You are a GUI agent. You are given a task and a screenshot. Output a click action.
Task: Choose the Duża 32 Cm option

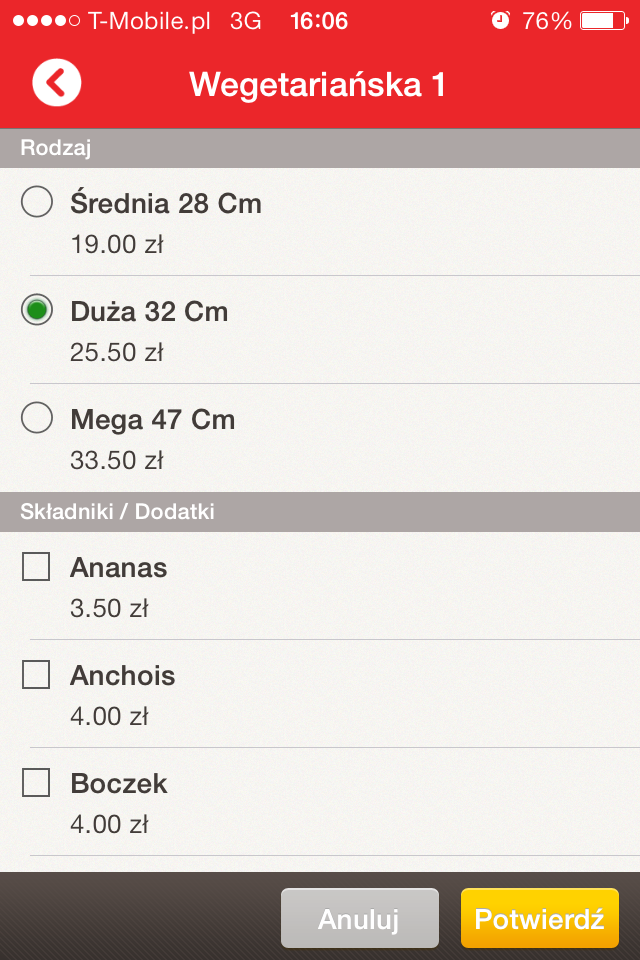pos(37,311)
